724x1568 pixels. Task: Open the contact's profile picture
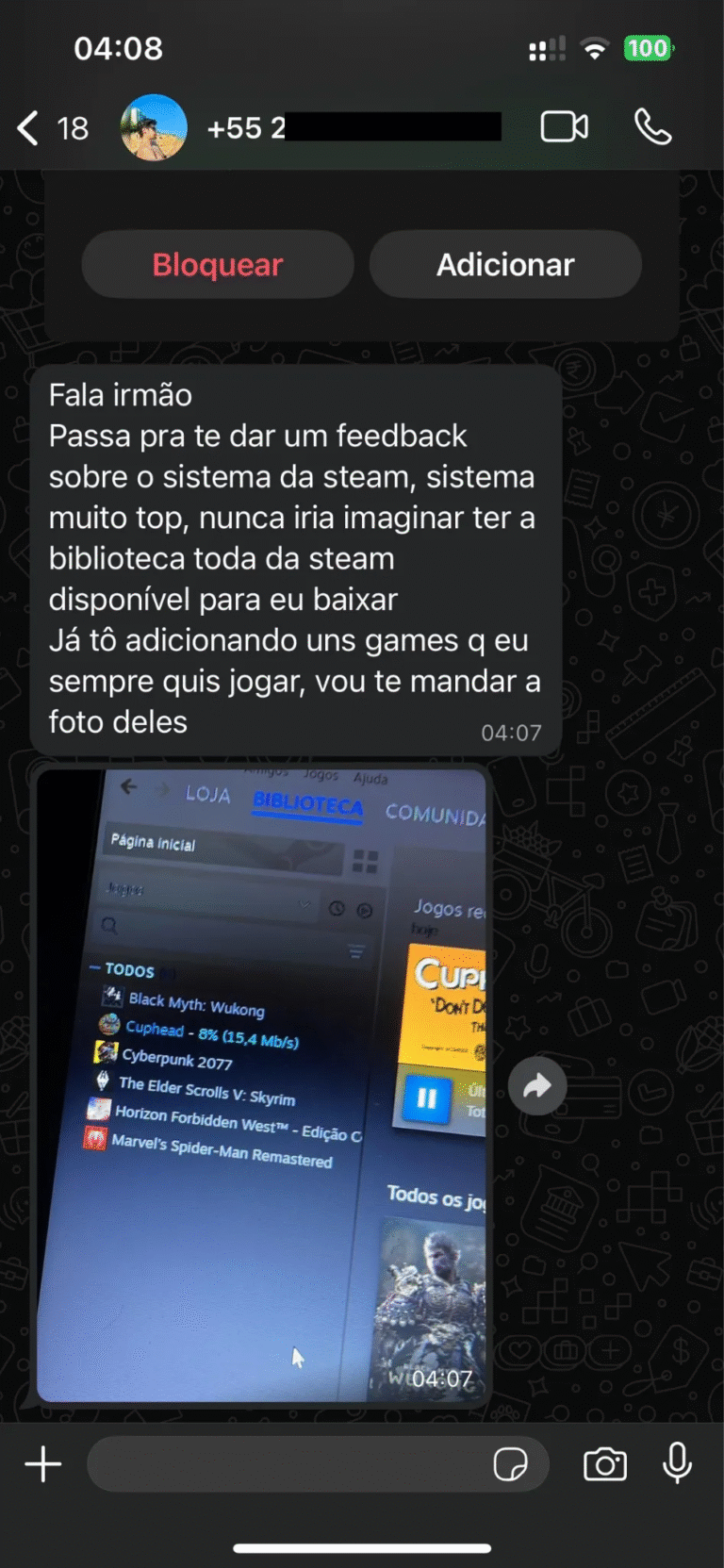point(154,127)
